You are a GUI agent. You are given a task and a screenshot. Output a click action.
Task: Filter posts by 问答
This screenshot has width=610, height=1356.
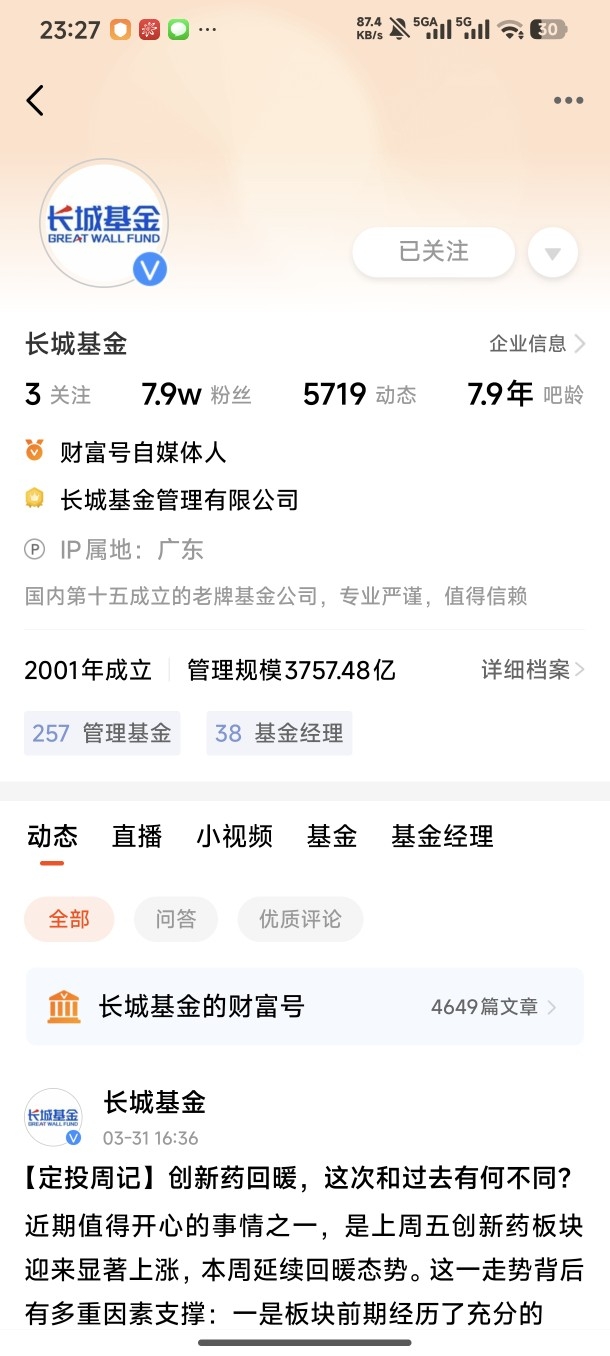(176, 919)
